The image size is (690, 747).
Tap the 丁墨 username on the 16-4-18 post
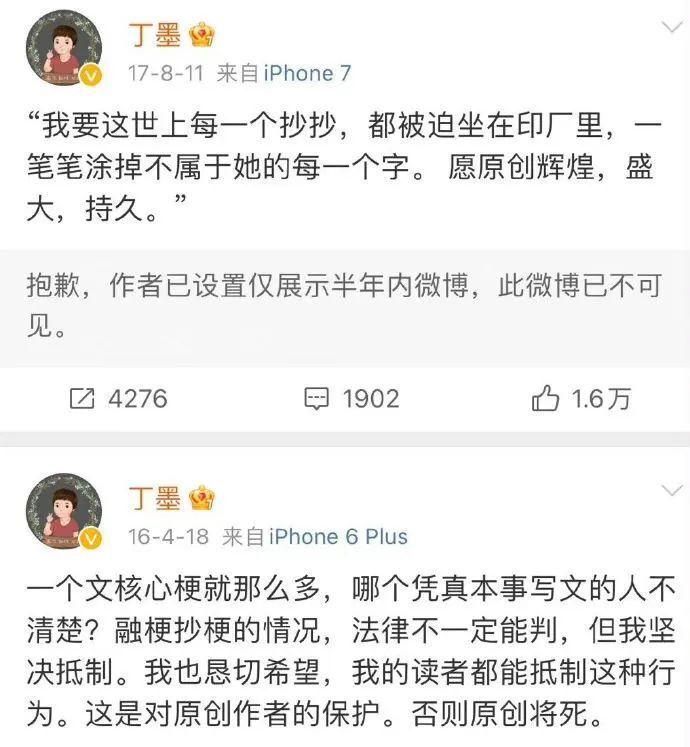pos(155,497)
